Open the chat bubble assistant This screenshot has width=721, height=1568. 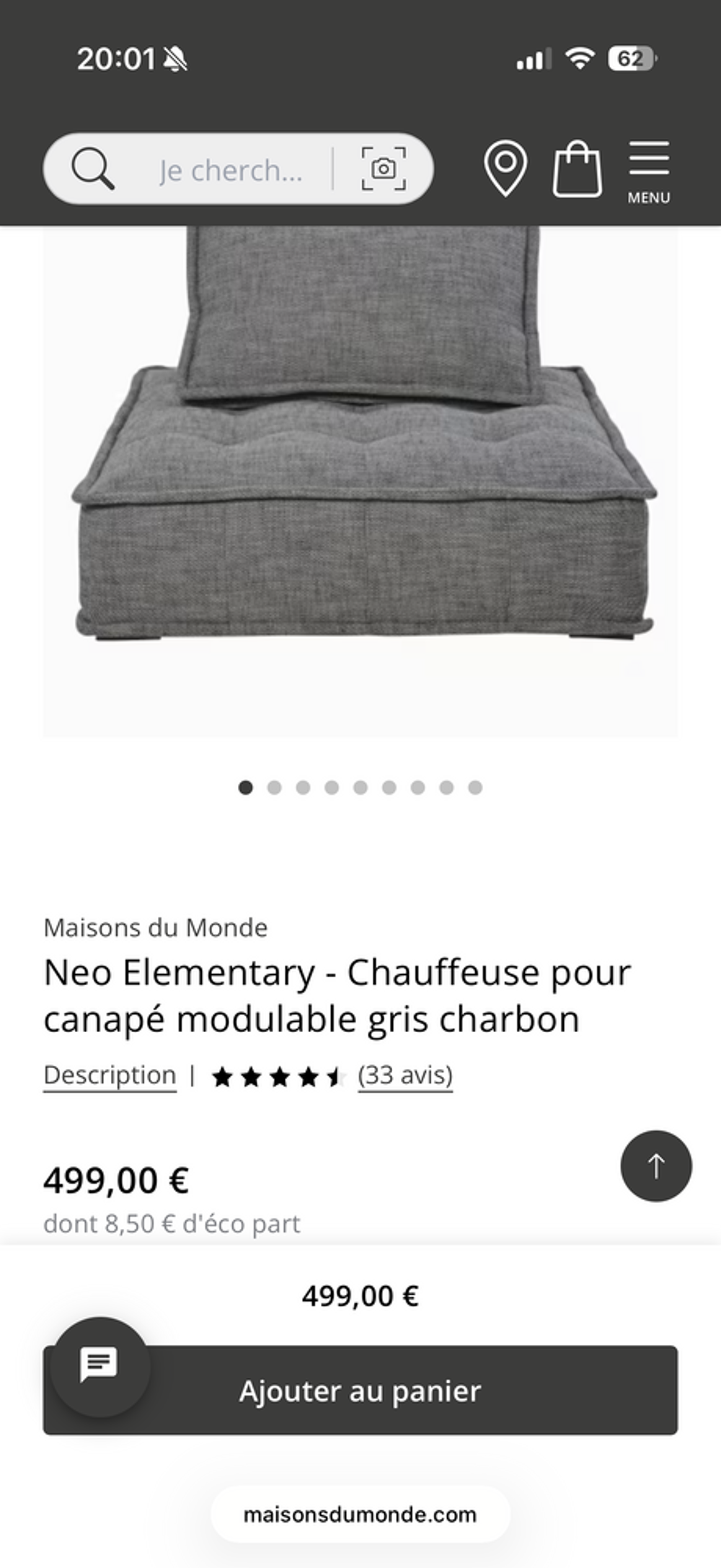pyautogui.click(x=99, y=1366)
